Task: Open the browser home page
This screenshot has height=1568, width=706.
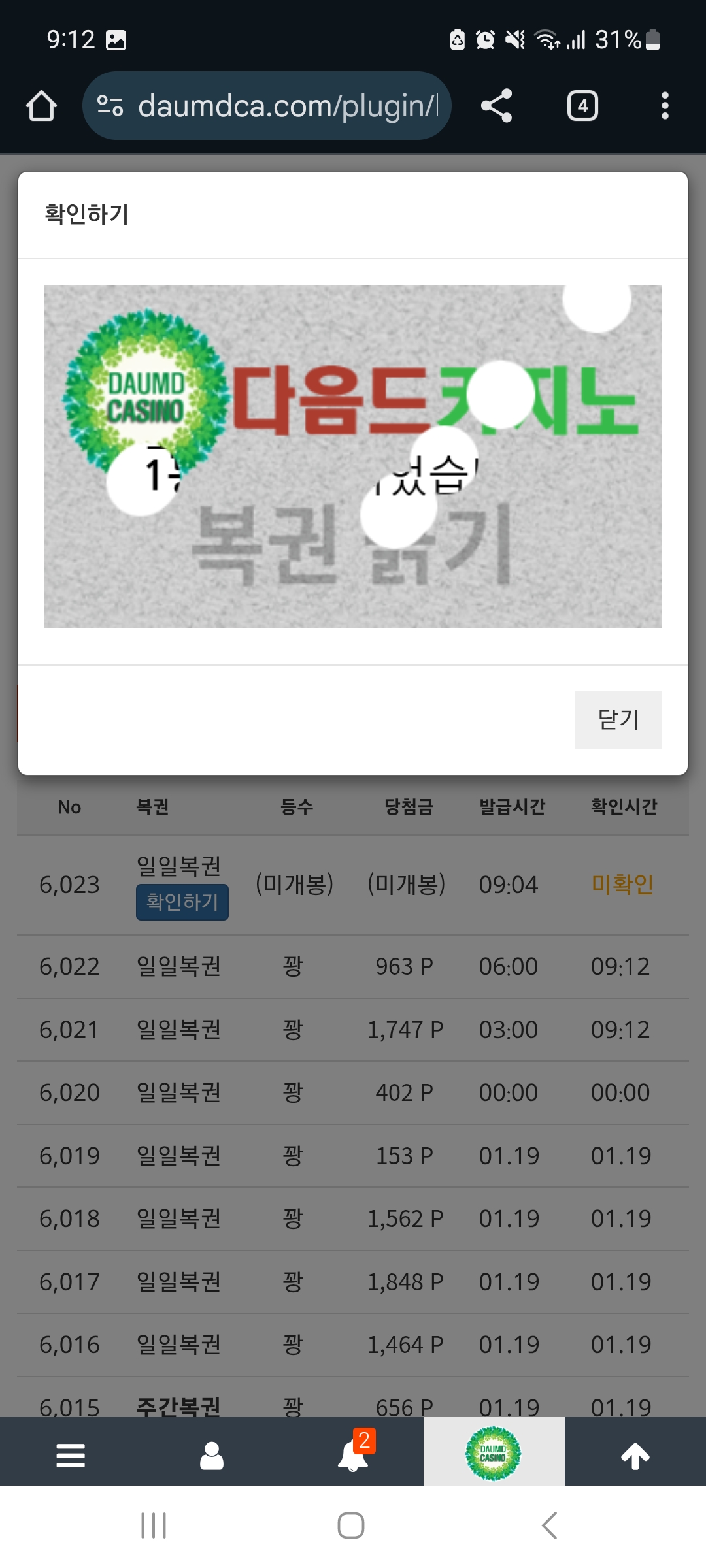Action: click(x=41, y=106)
